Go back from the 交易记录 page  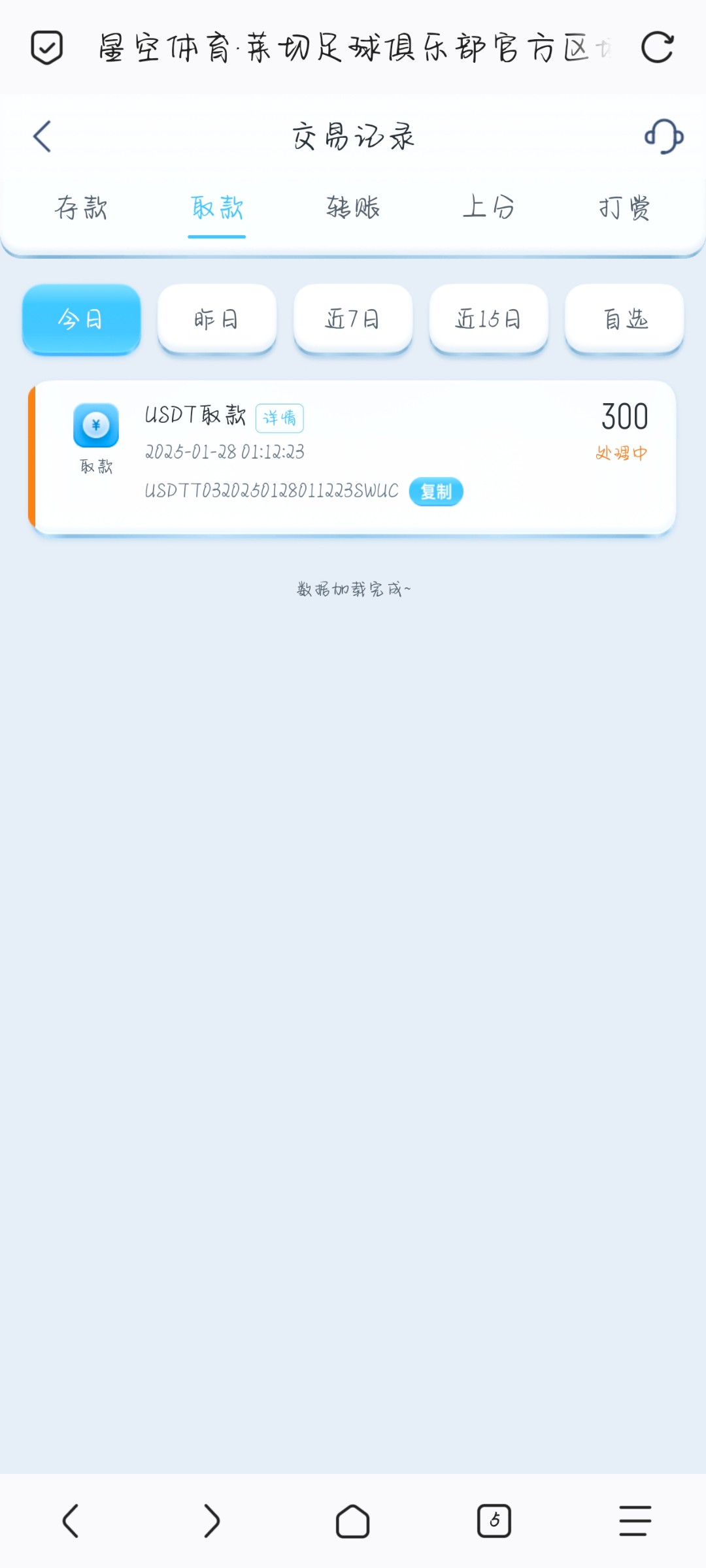click(x=42, y=137)
